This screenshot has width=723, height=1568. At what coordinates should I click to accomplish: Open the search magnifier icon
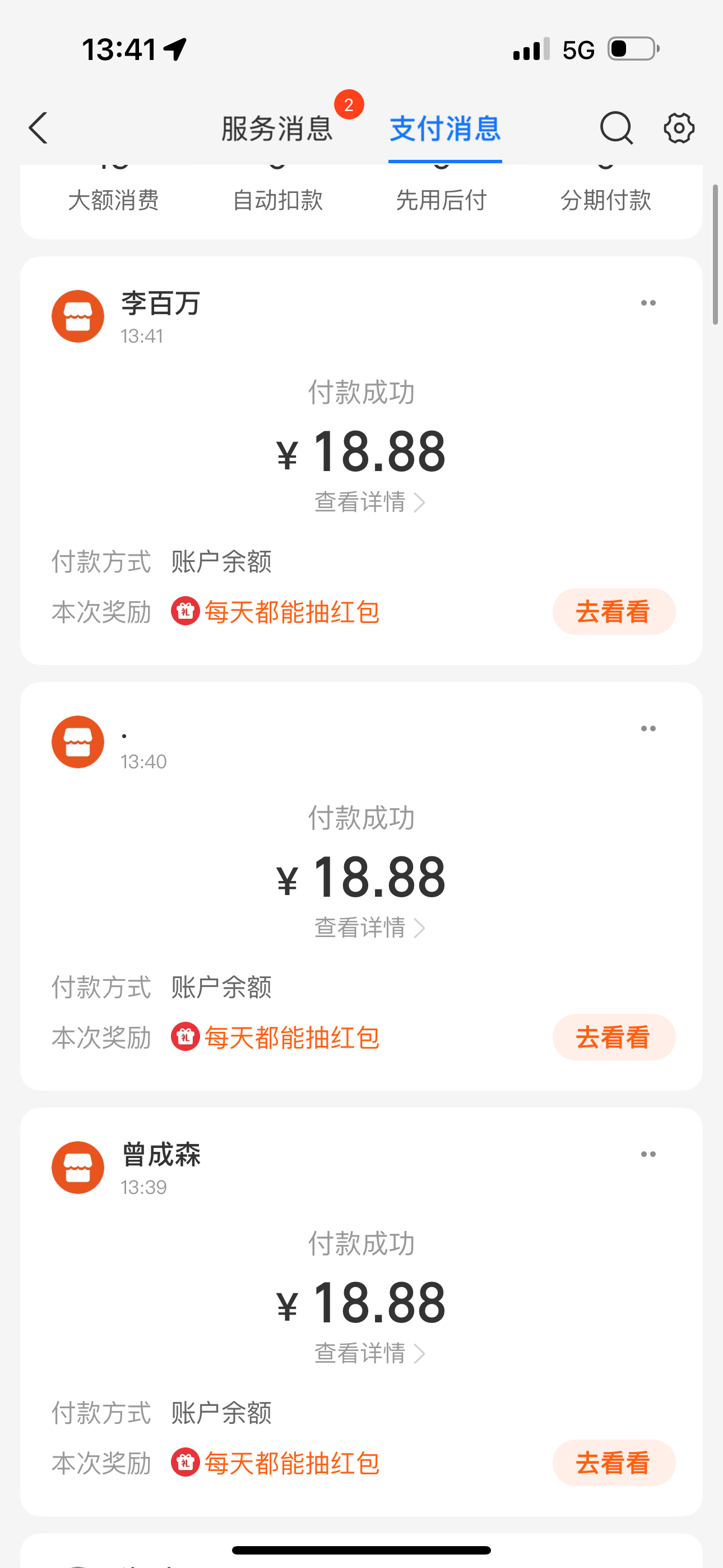(616, 128)
